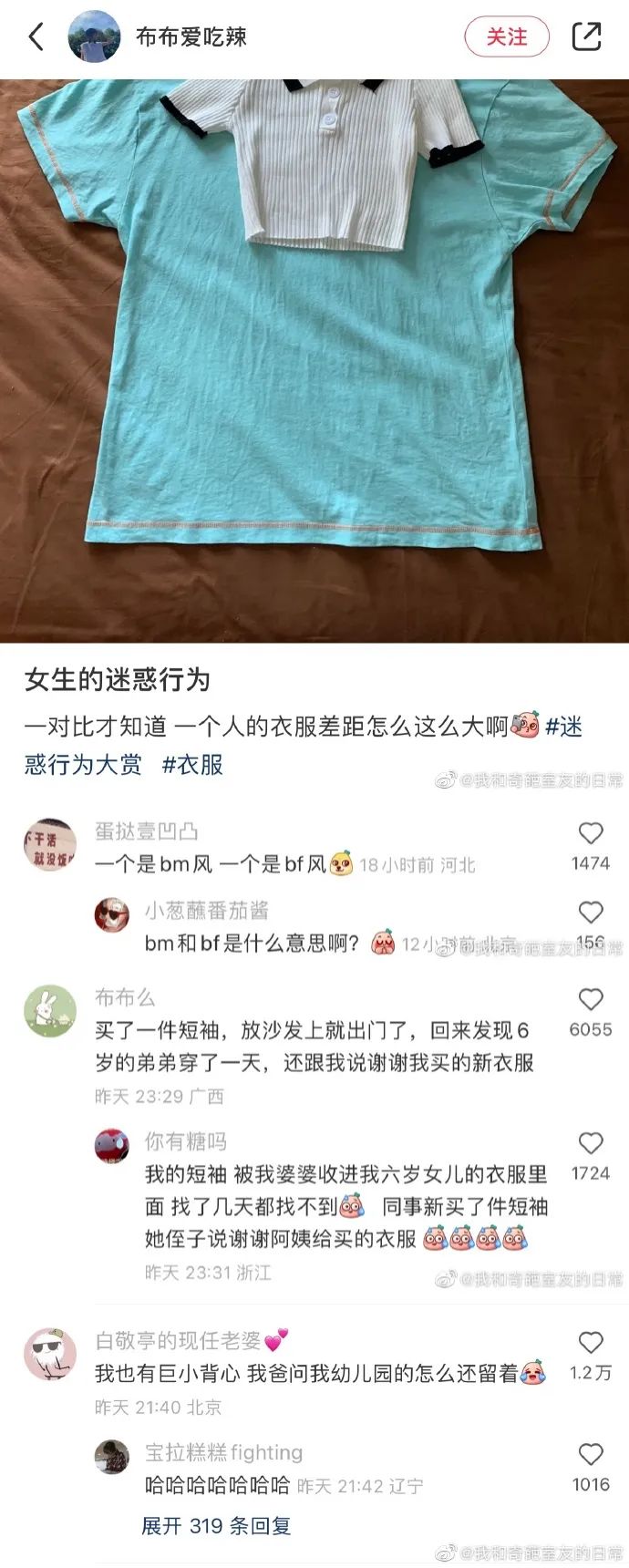
Task: Share this post
Action: coord(586,37)
